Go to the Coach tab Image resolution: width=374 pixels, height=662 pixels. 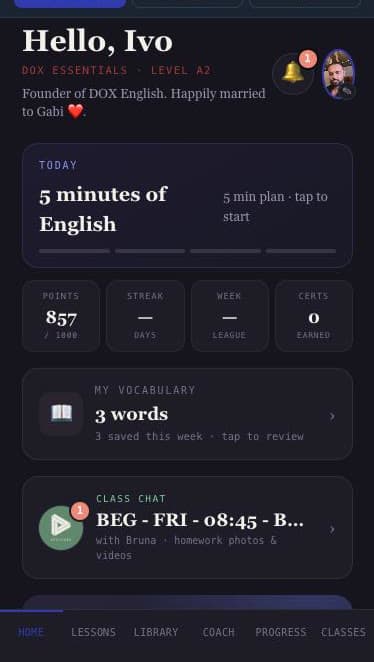point(218,632)
